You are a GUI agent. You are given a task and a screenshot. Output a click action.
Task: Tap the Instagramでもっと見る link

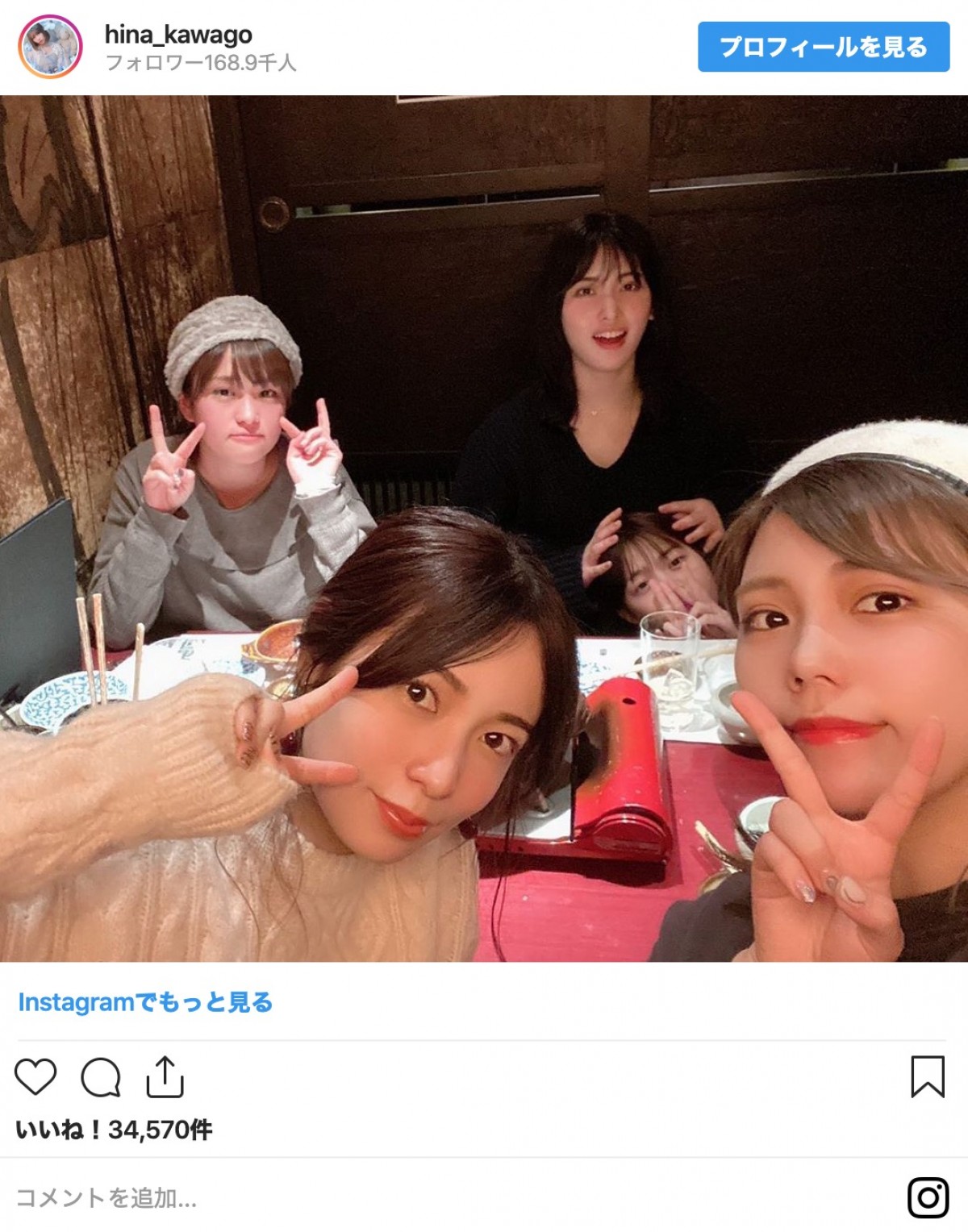tap(145, 1002)
